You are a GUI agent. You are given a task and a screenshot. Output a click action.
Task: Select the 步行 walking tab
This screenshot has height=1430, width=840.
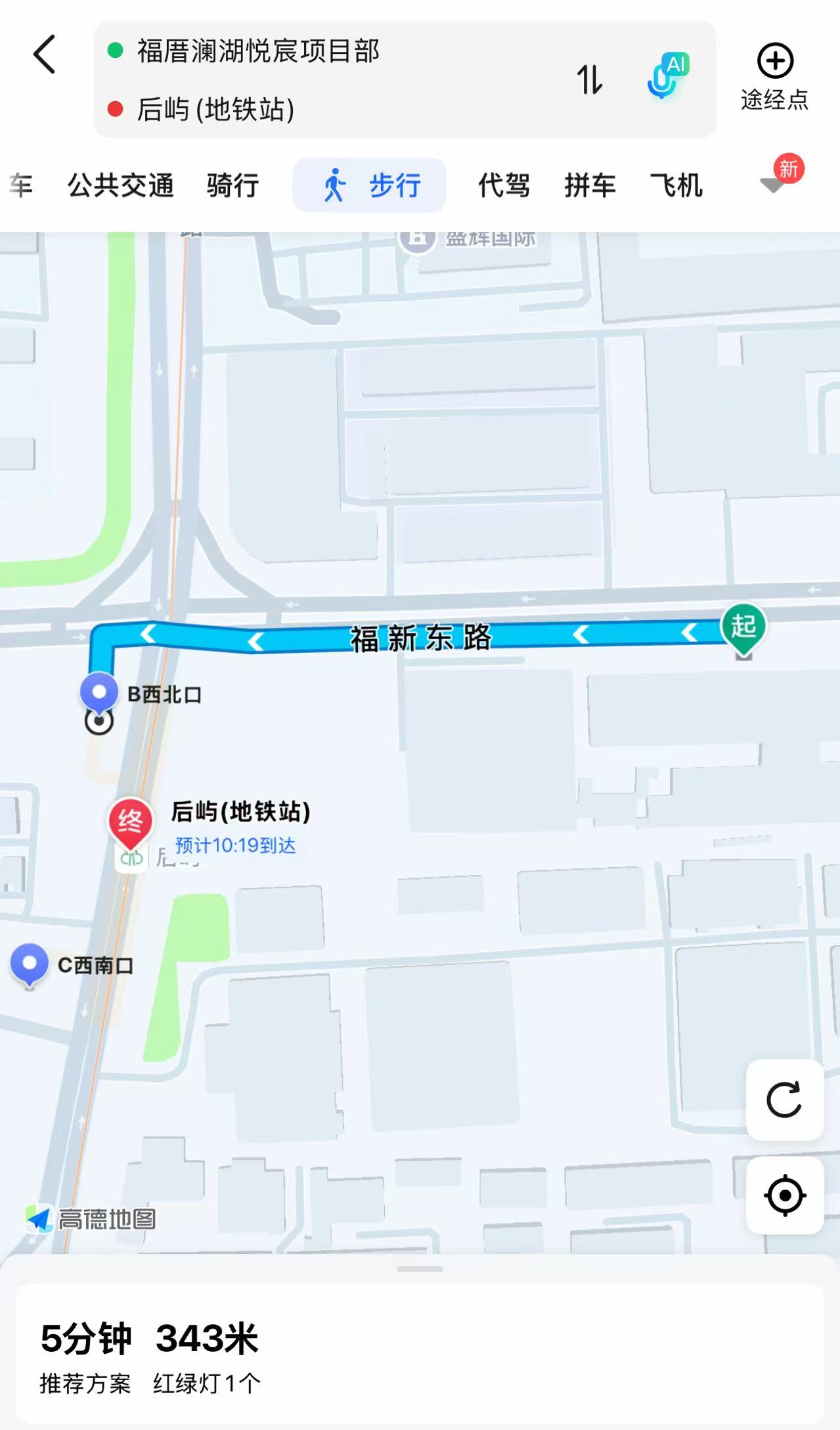pos(370,185)
